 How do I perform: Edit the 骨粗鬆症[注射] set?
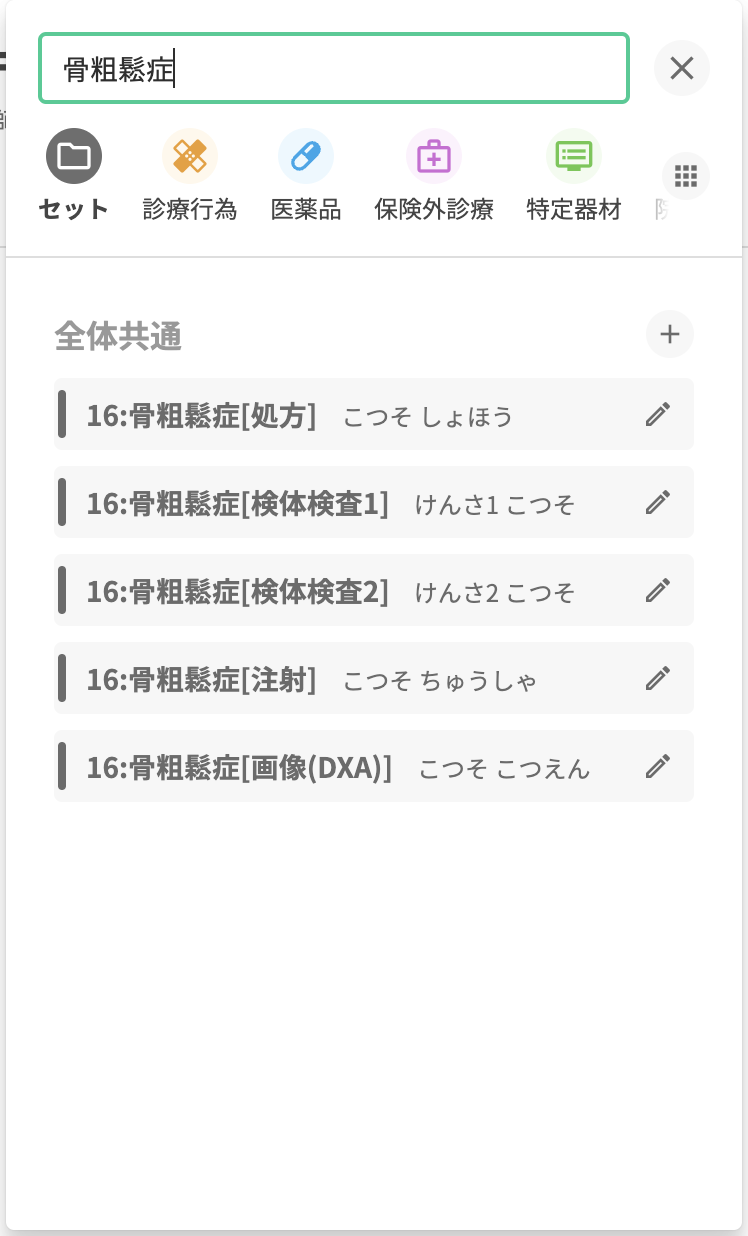click(x=657, y=678)
